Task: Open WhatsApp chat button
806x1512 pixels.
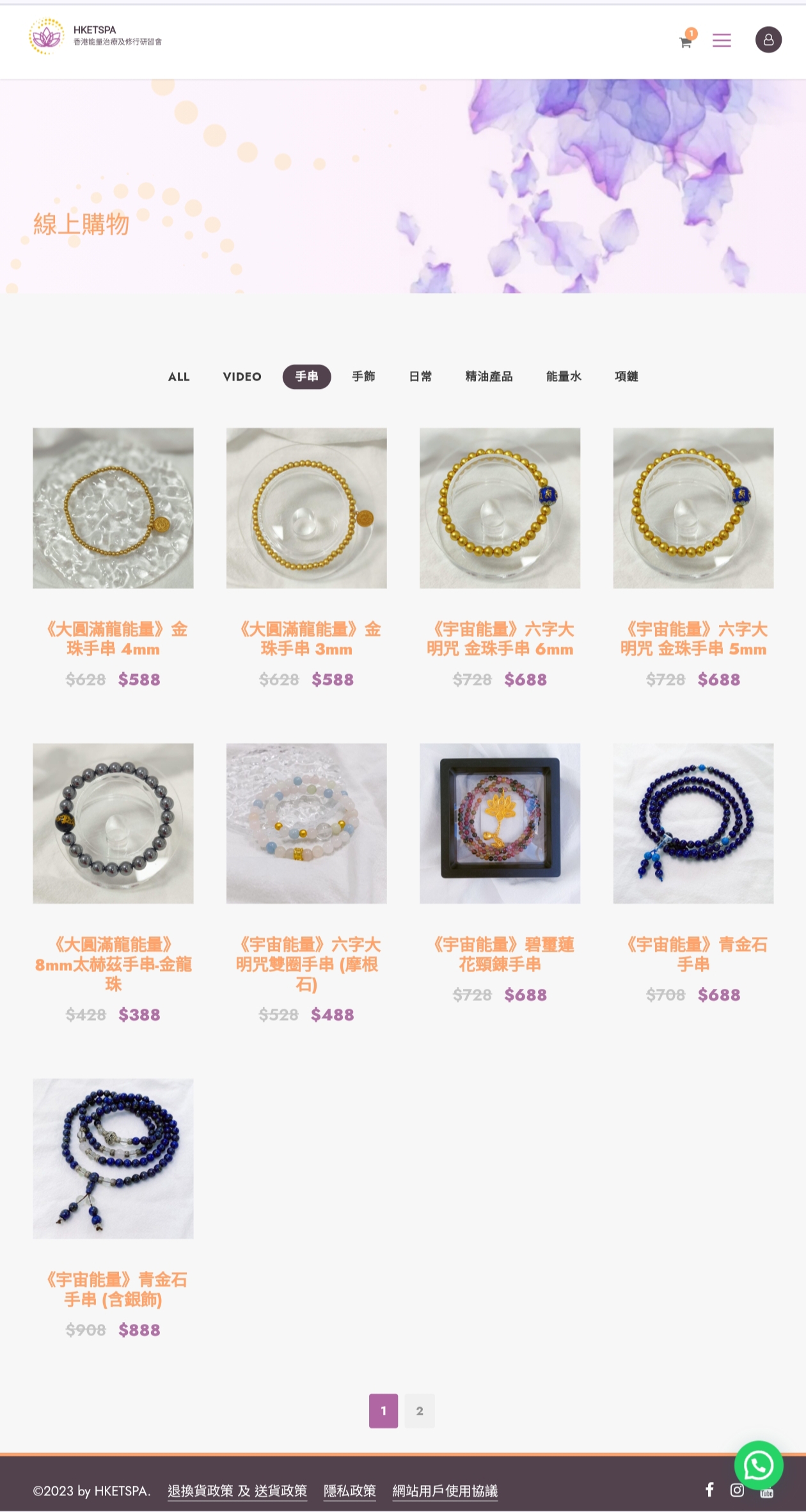Action: [x=759, y=1465]
